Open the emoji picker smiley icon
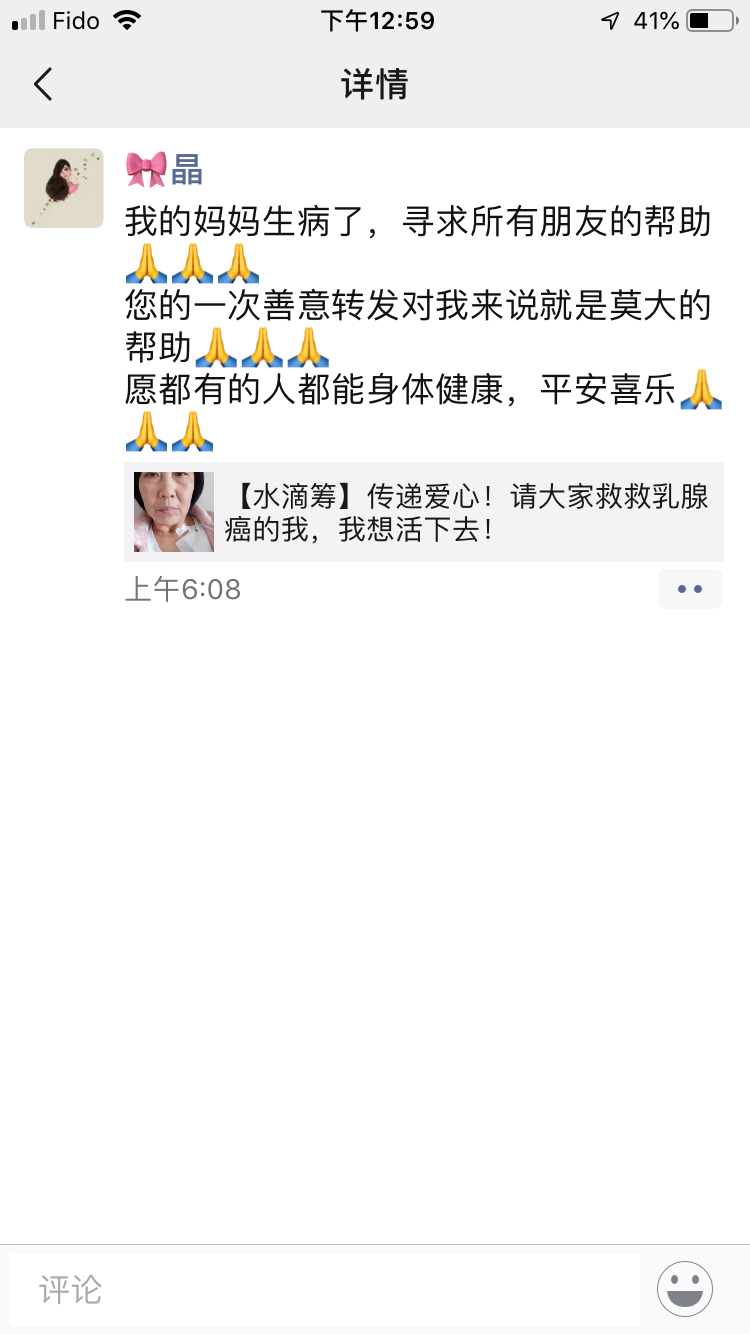The width and height of the screenshot is (750, 1334). (685, 1289)
